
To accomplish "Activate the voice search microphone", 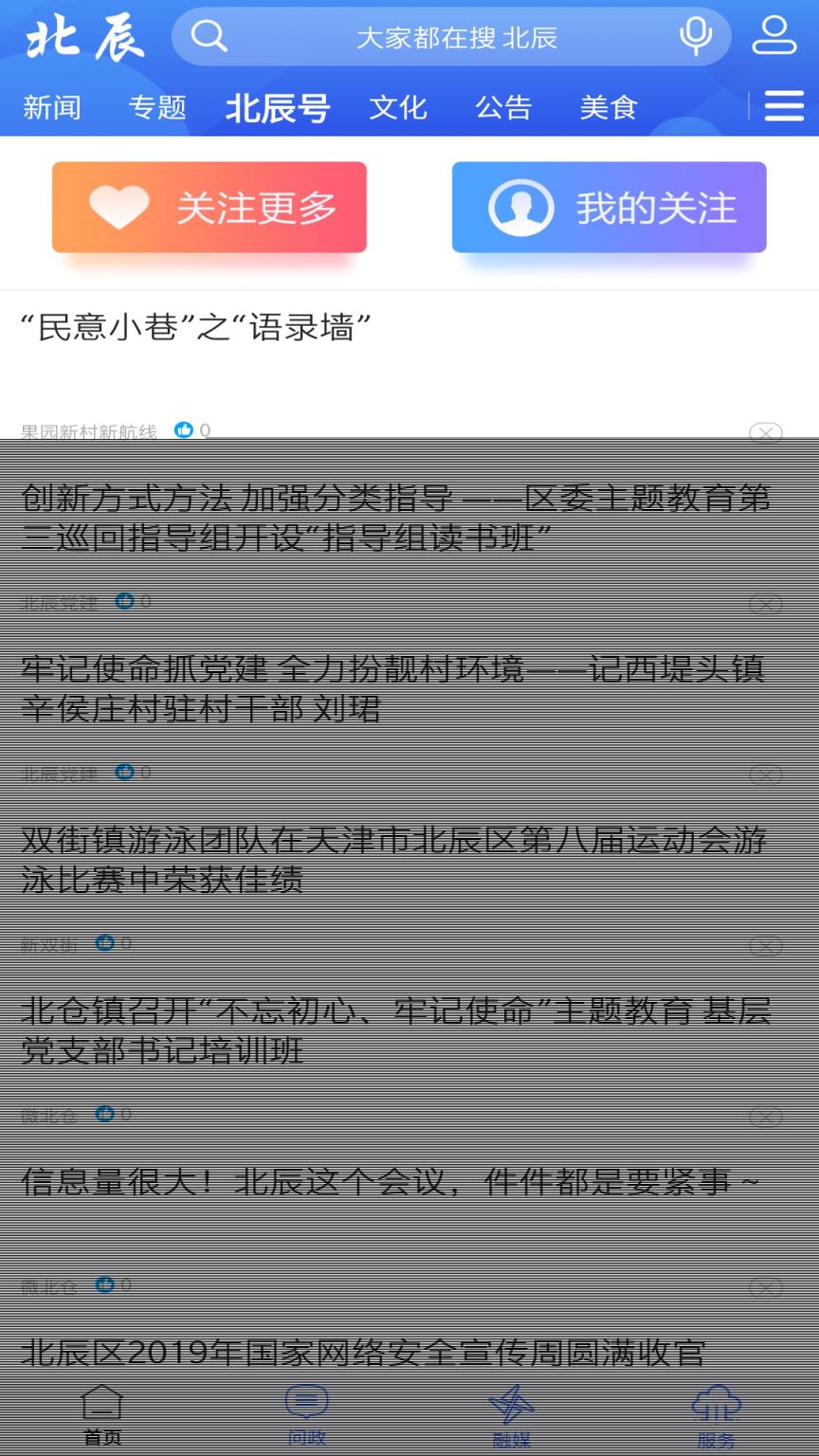I will point(695,36).
